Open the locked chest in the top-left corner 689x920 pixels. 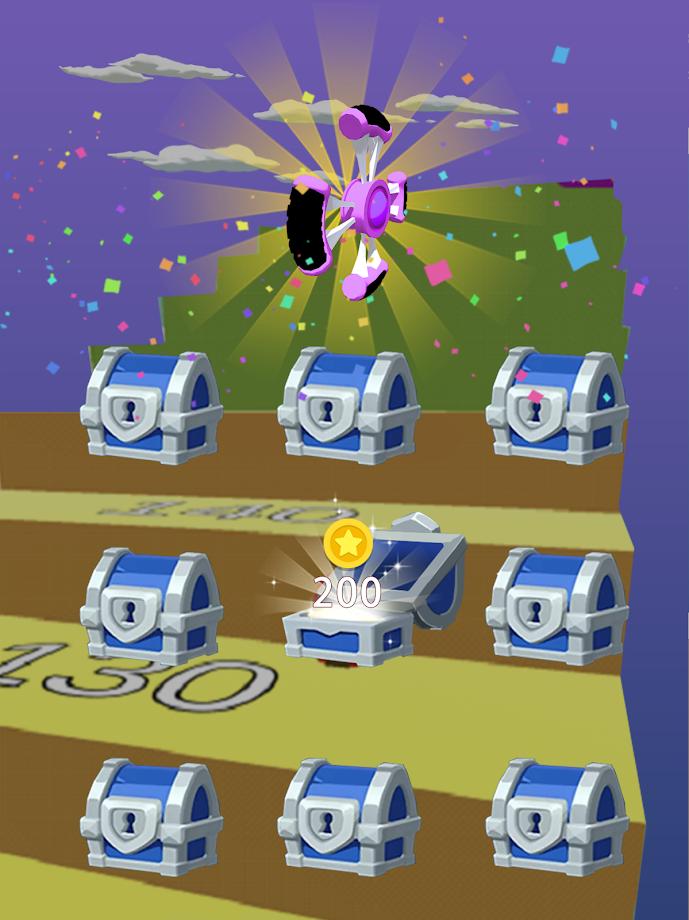151,407
